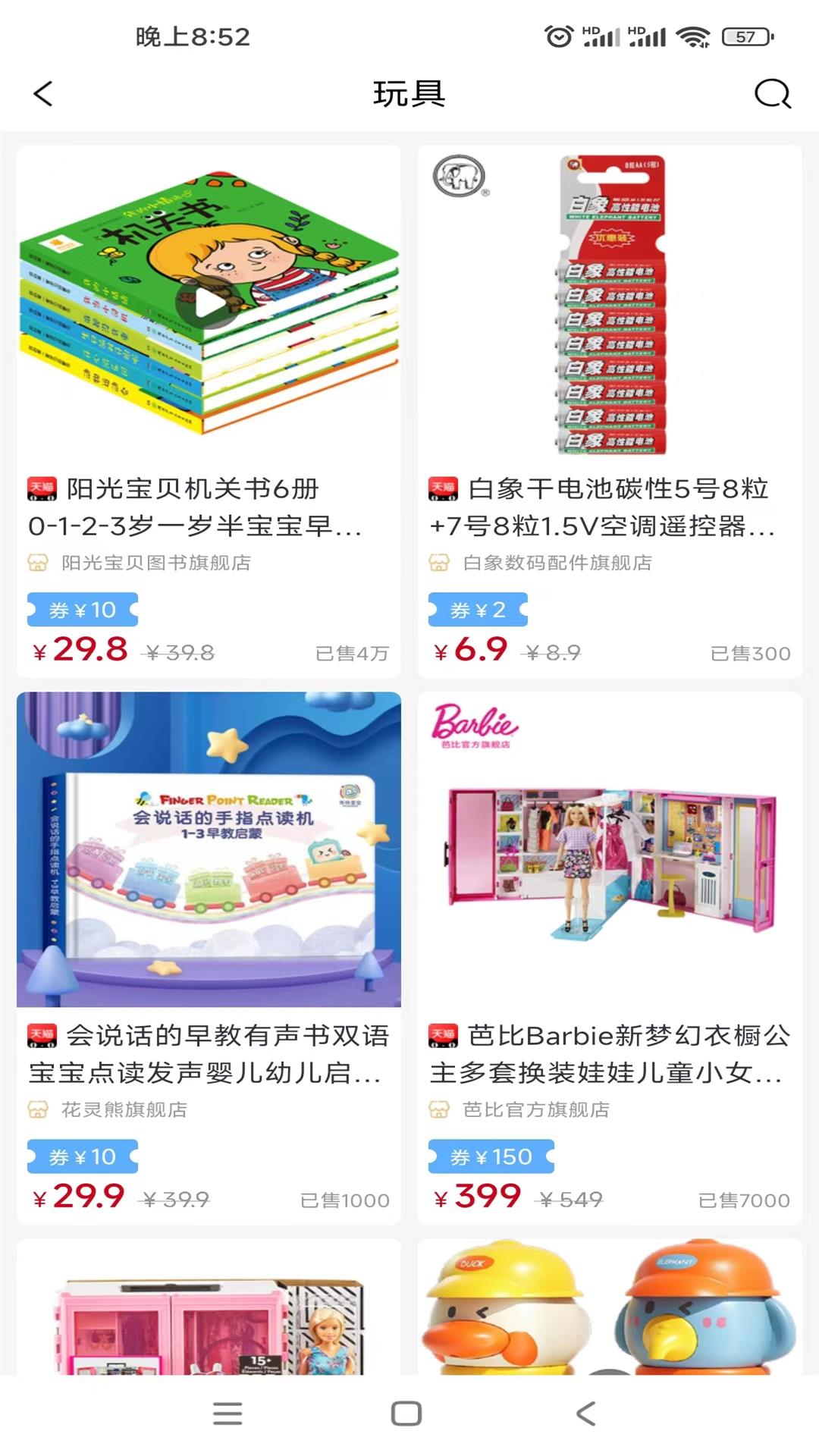Click the back arrow in the title bar
Viewport: 819px width, 1456px height.
coord(43,95)
